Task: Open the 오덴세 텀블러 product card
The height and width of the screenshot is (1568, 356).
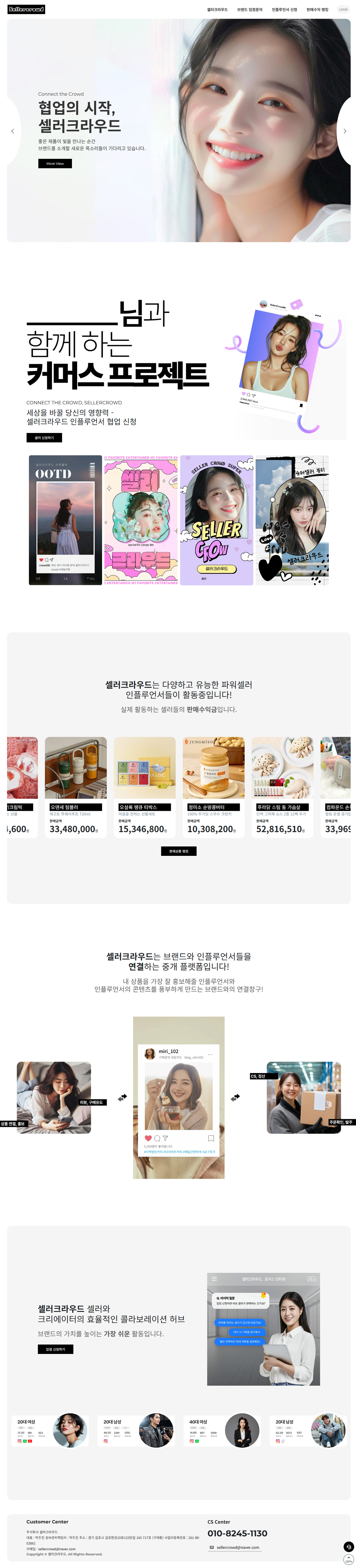Action: coord(75,786)
